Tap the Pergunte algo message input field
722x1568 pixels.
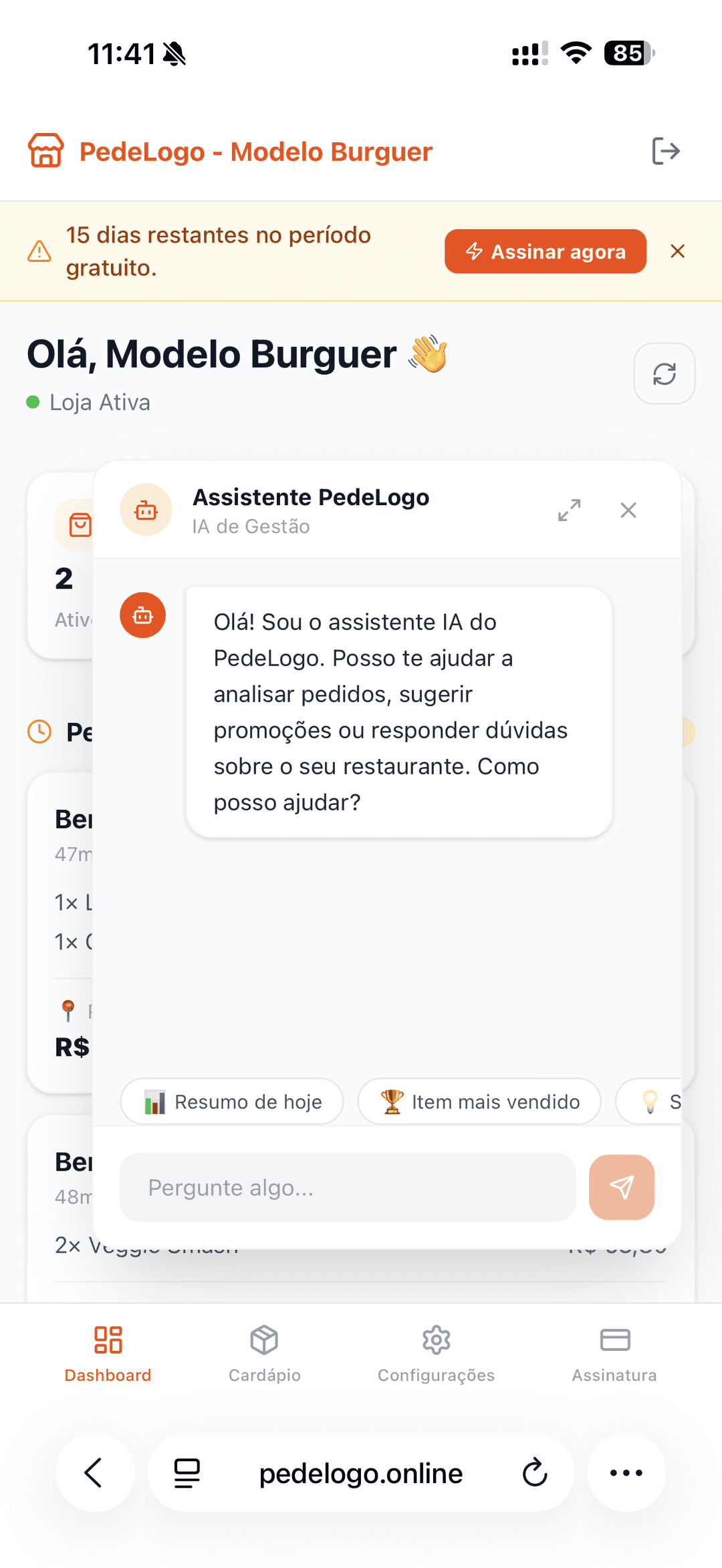point(348,1187)
